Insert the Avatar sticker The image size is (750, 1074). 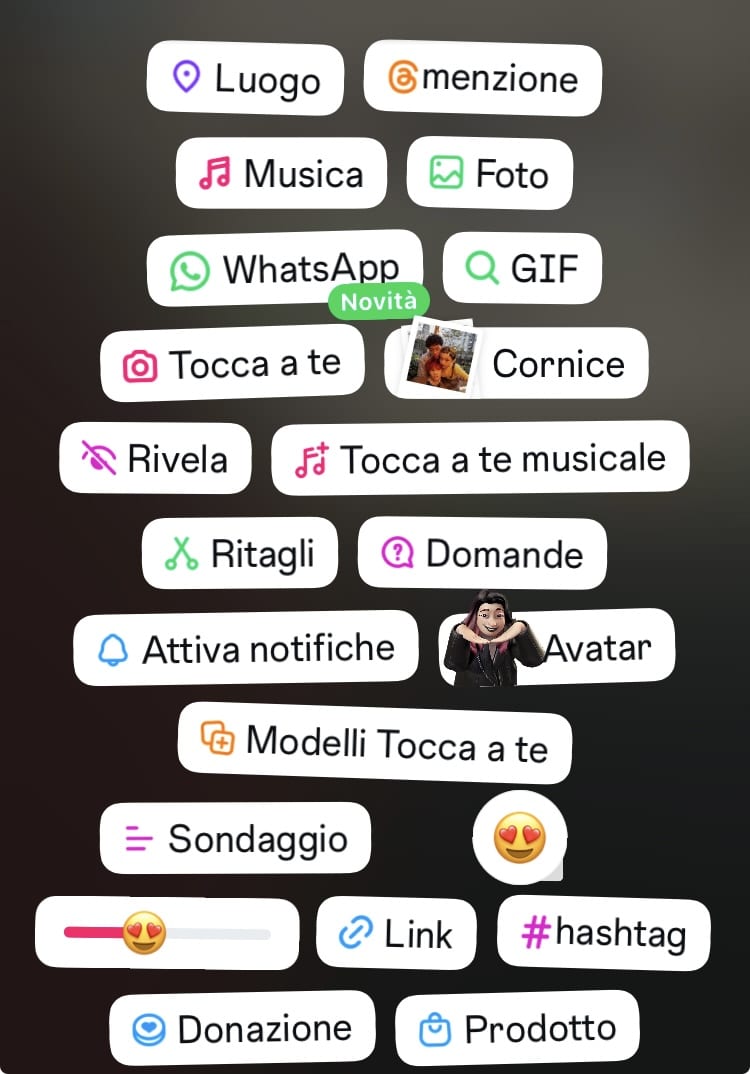coord(557,648)
